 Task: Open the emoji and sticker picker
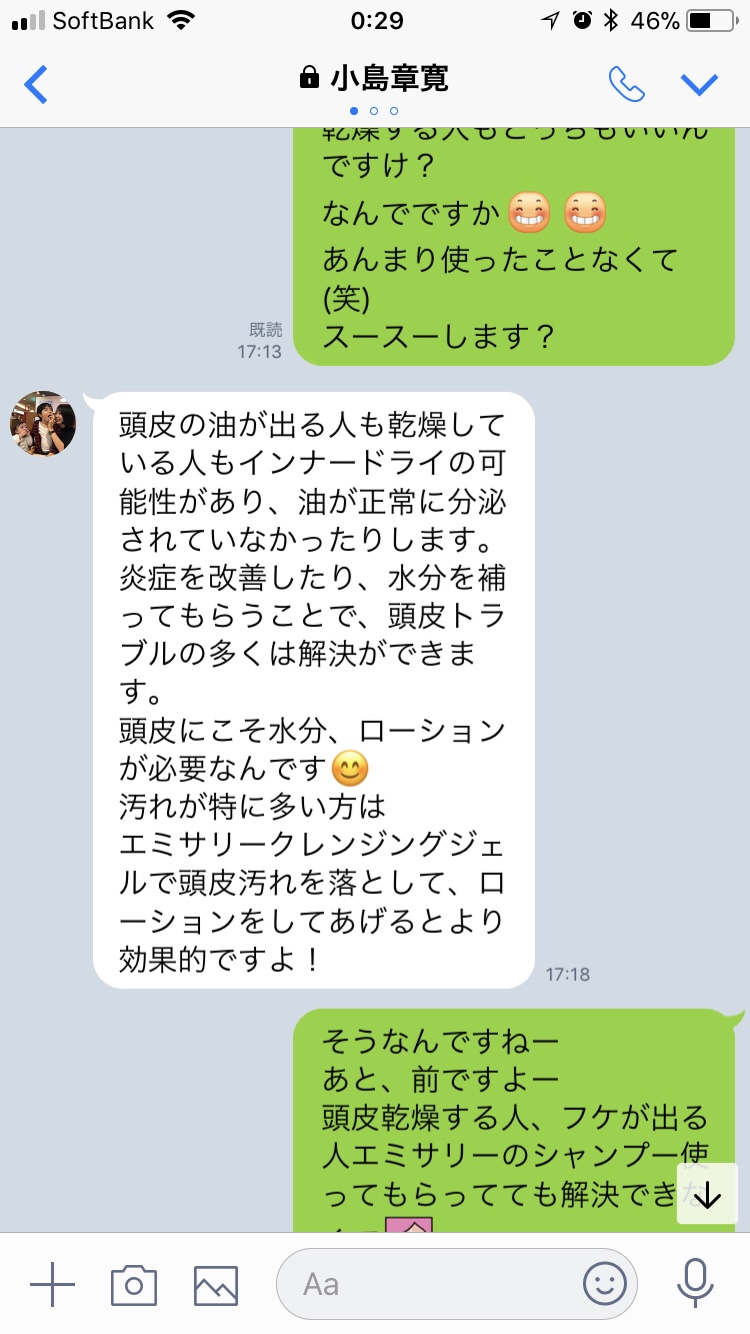click(x=605, y=1284)
